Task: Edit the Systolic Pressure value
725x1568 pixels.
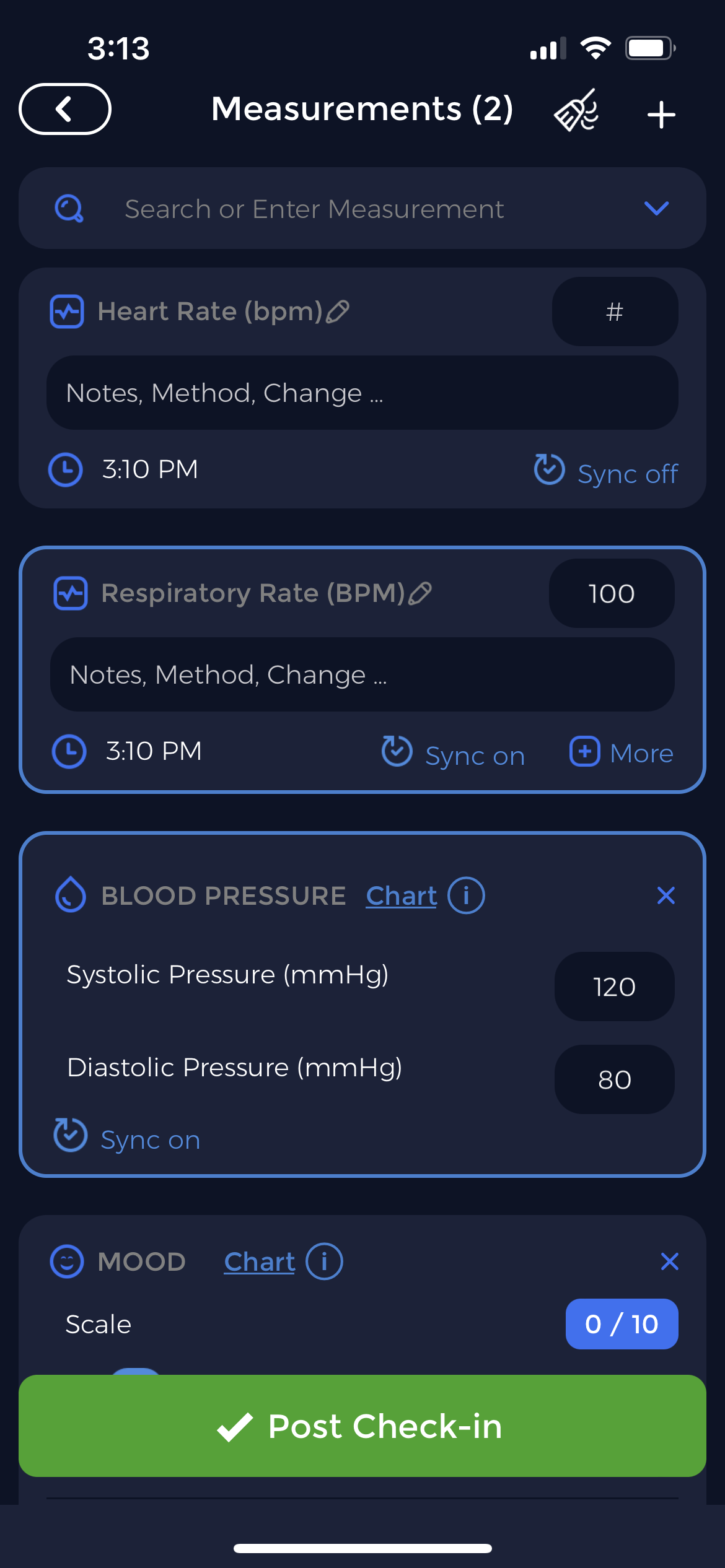Action: pyautogui.click(x=614, y=987)
